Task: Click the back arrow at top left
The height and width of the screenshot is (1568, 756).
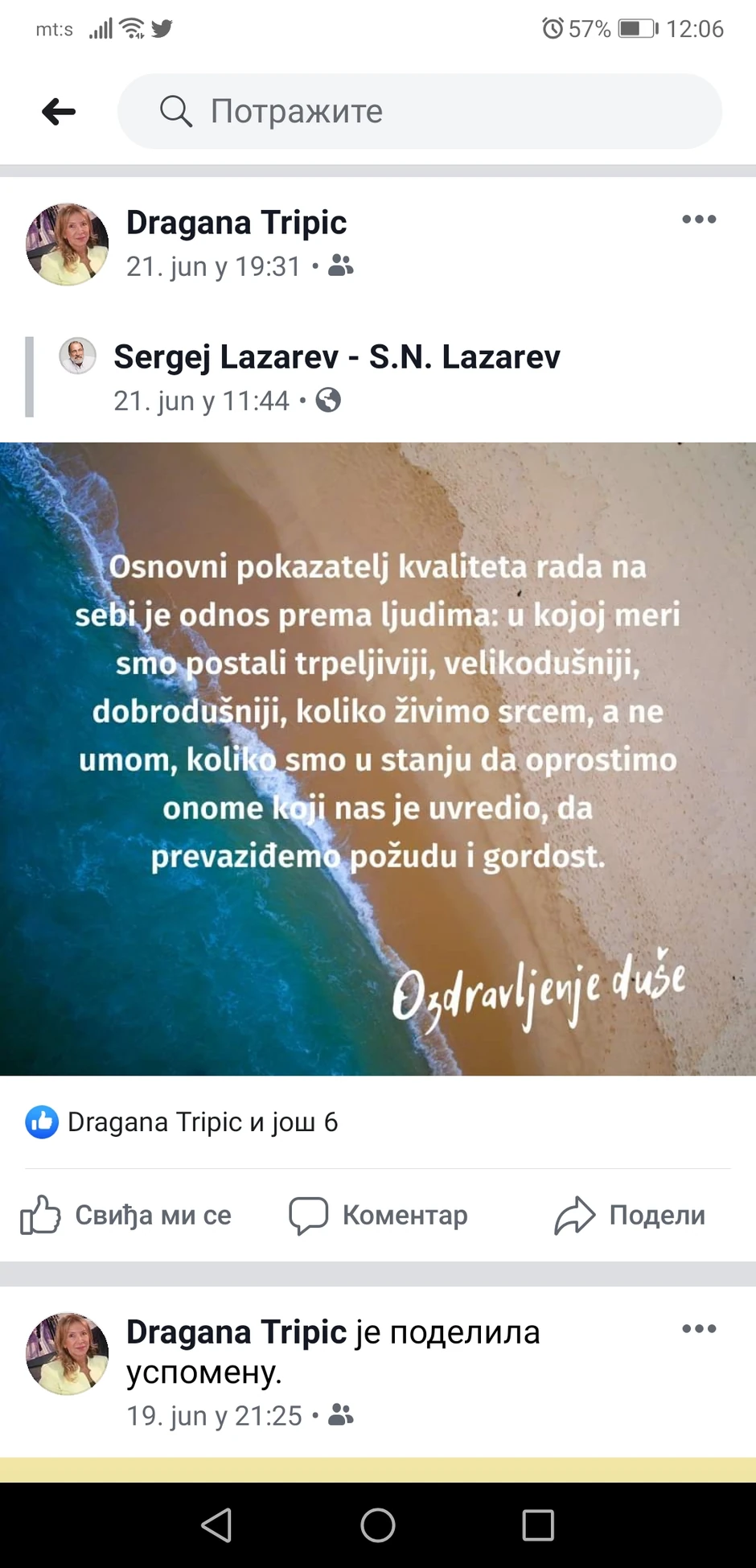Action: pos(57,112)
